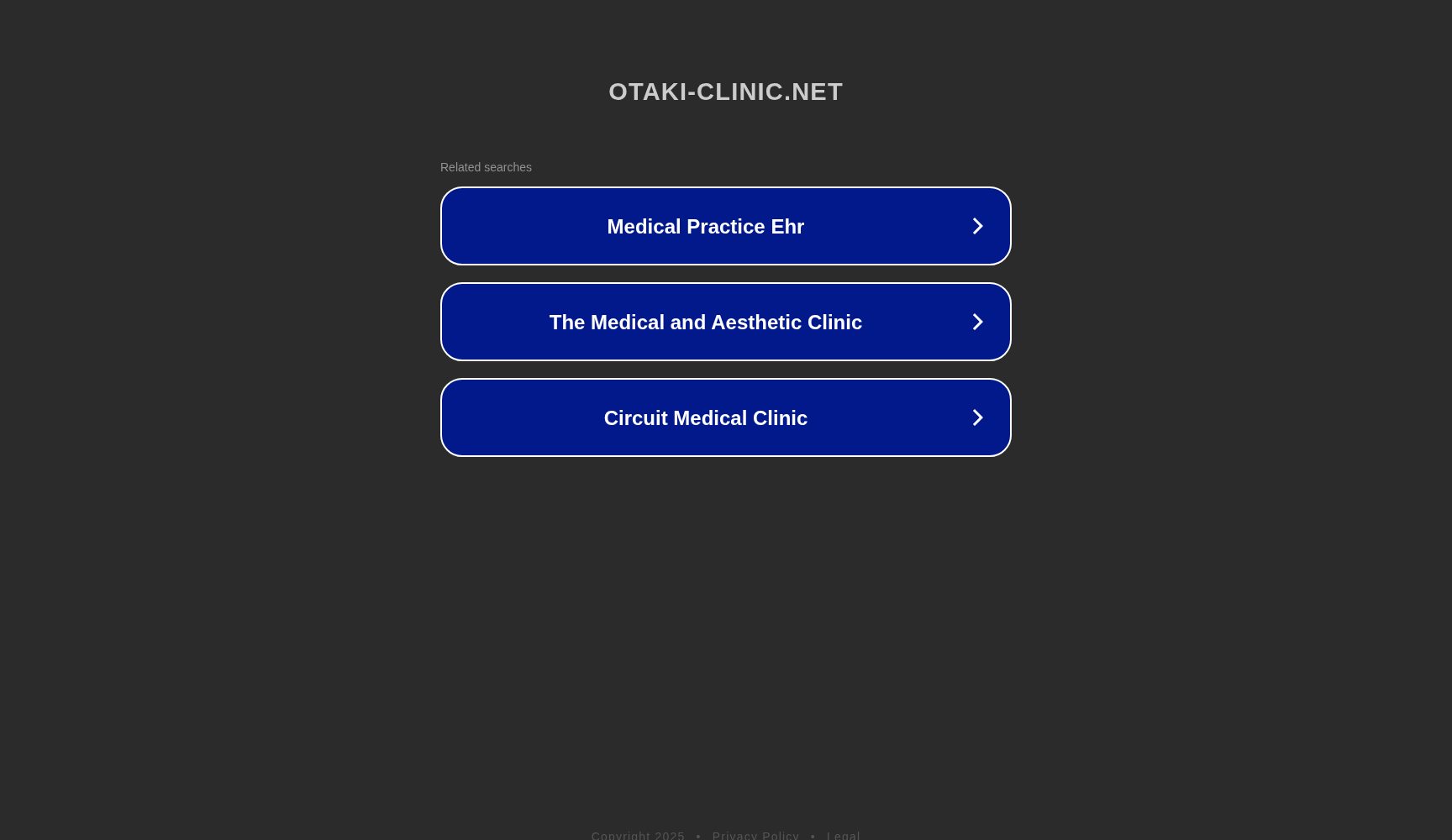View the Legal page

(x=843, y=835)
